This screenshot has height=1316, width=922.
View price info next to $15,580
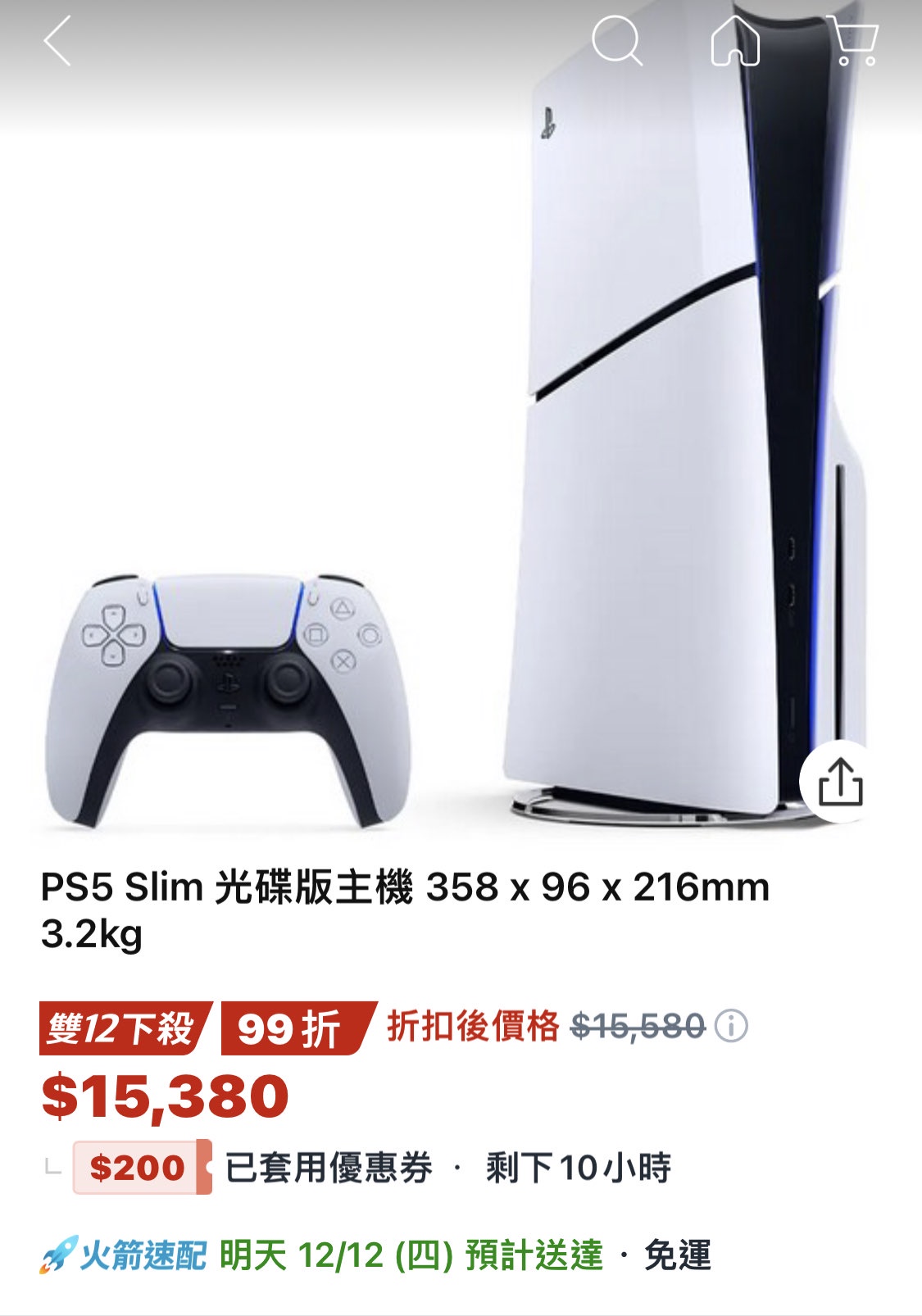pyautogui.click(x=731, y=1026)
